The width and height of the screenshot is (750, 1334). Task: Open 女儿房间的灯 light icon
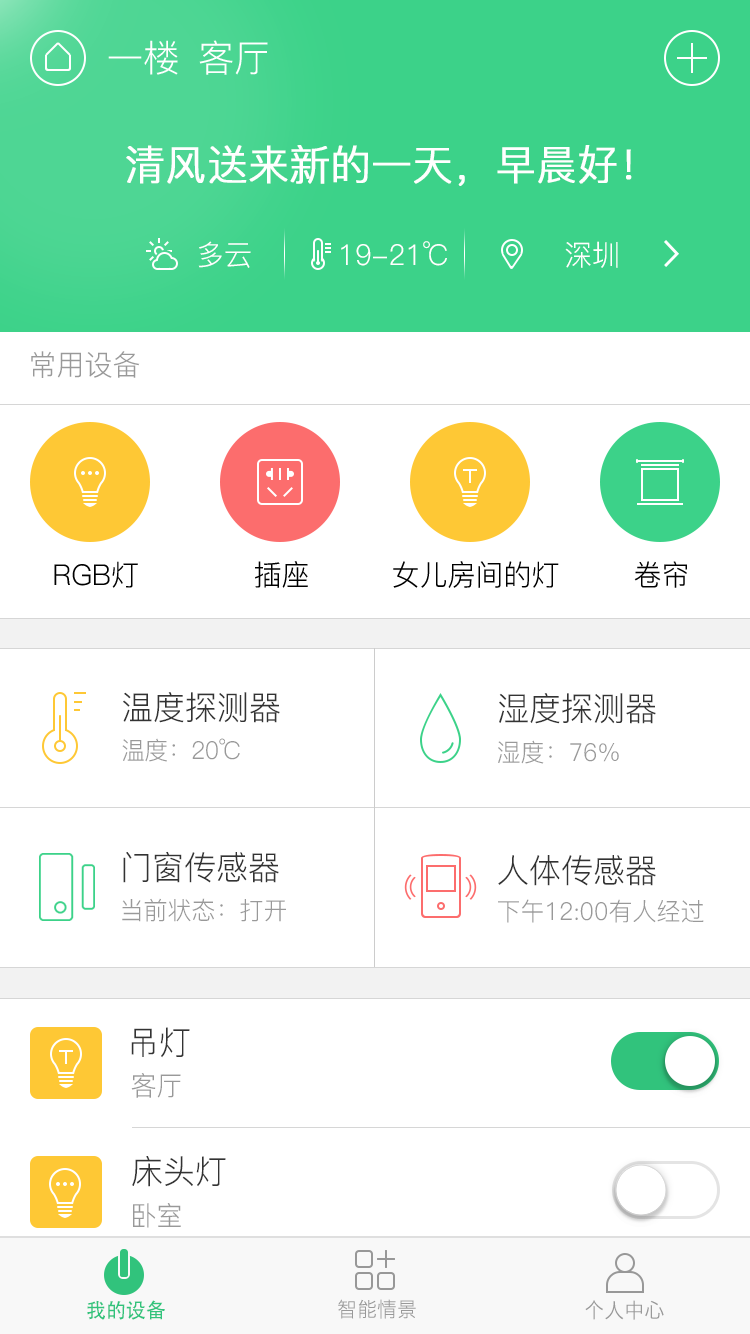tap(470, 481)
